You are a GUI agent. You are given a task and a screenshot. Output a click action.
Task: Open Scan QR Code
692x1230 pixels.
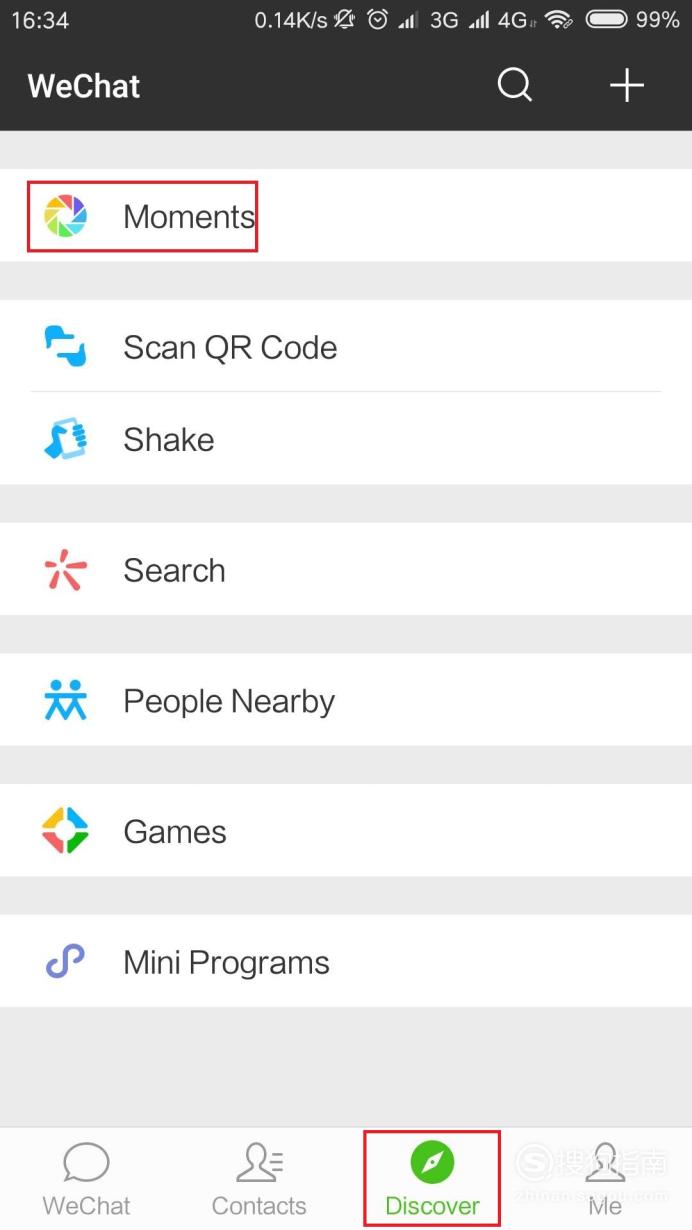[346, 346]
